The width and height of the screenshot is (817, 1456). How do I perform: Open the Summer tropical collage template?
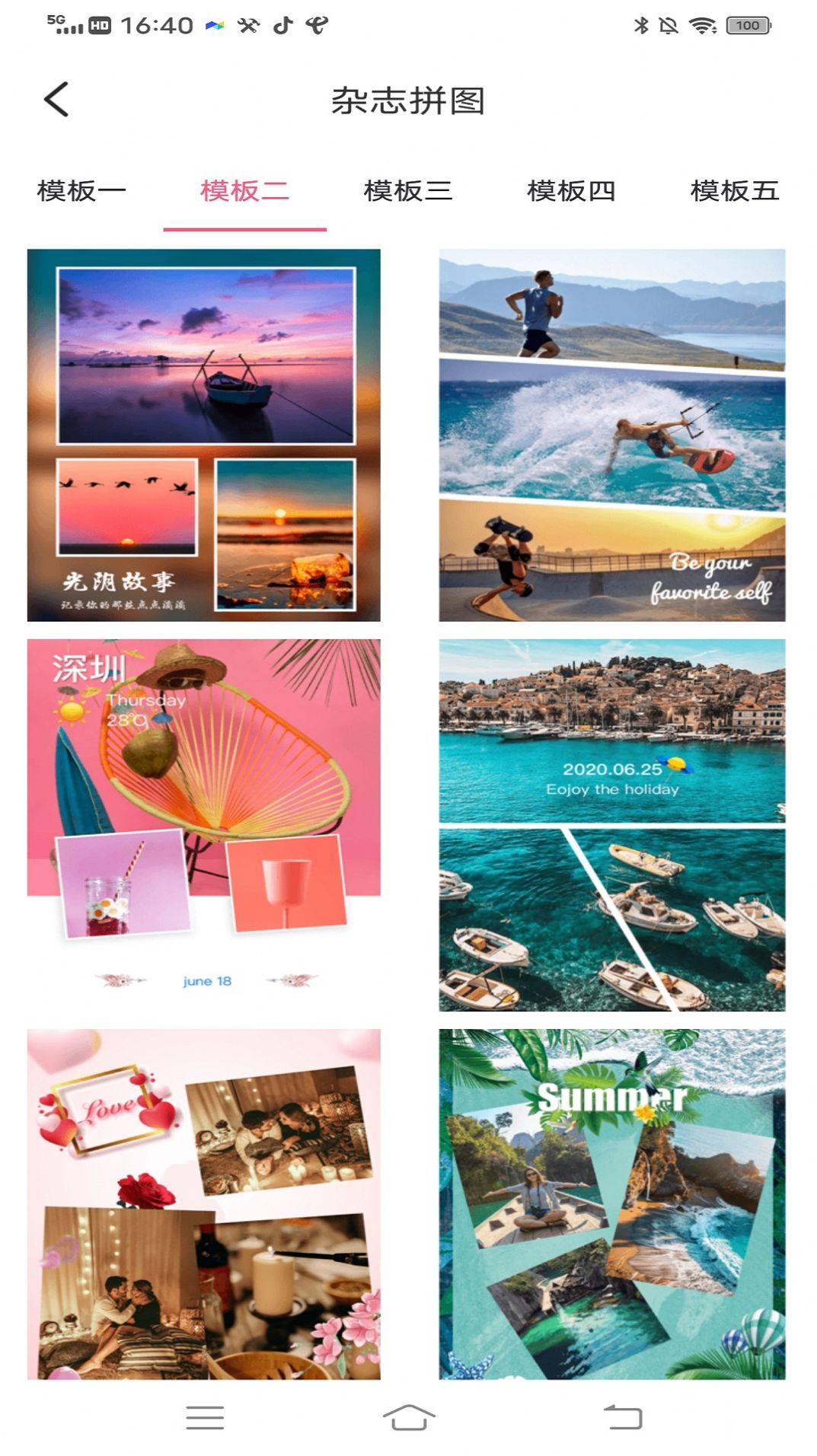pyautogui.click(x=611, y=1203)
